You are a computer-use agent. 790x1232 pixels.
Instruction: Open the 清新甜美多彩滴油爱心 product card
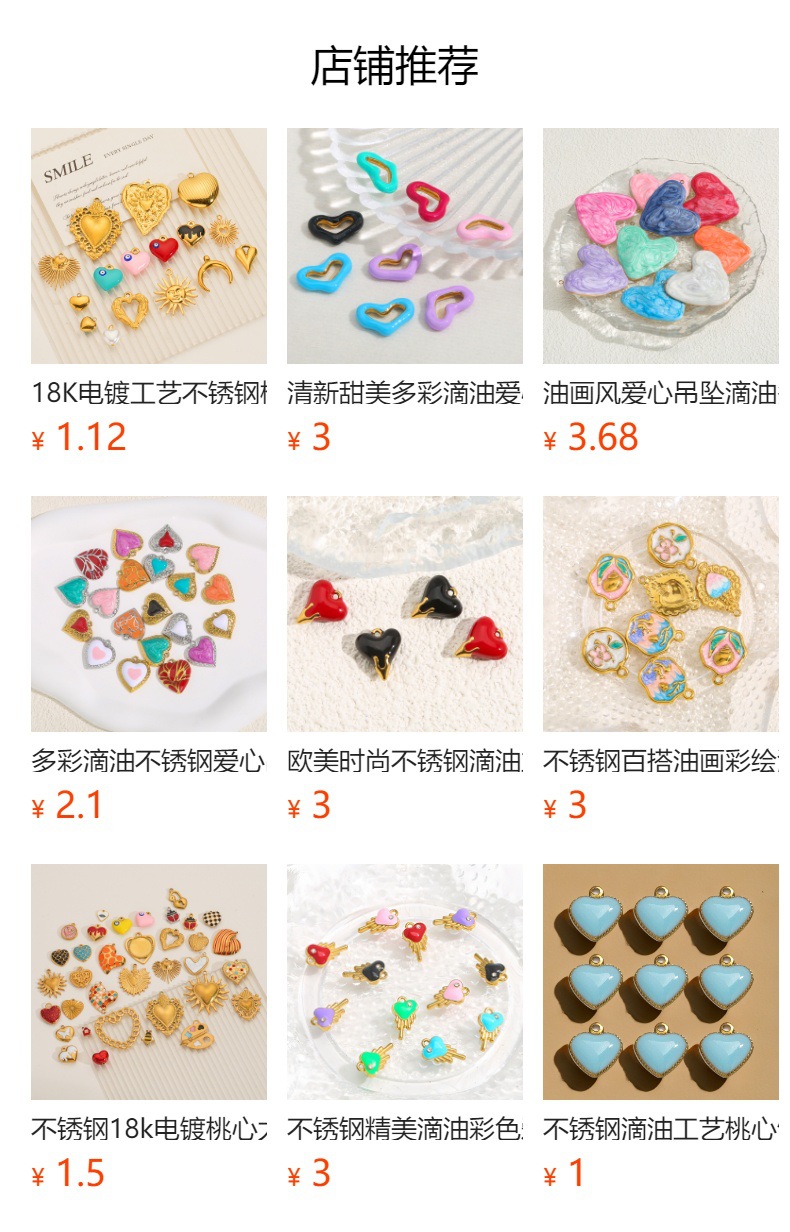404,246
